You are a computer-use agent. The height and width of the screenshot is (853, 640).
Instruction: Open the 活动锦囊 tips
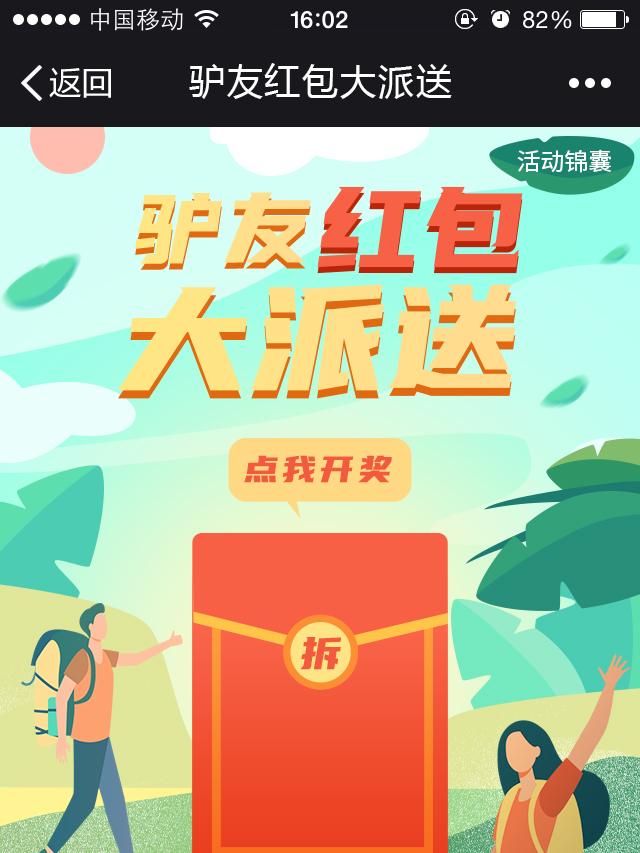(x=563, y=161)
